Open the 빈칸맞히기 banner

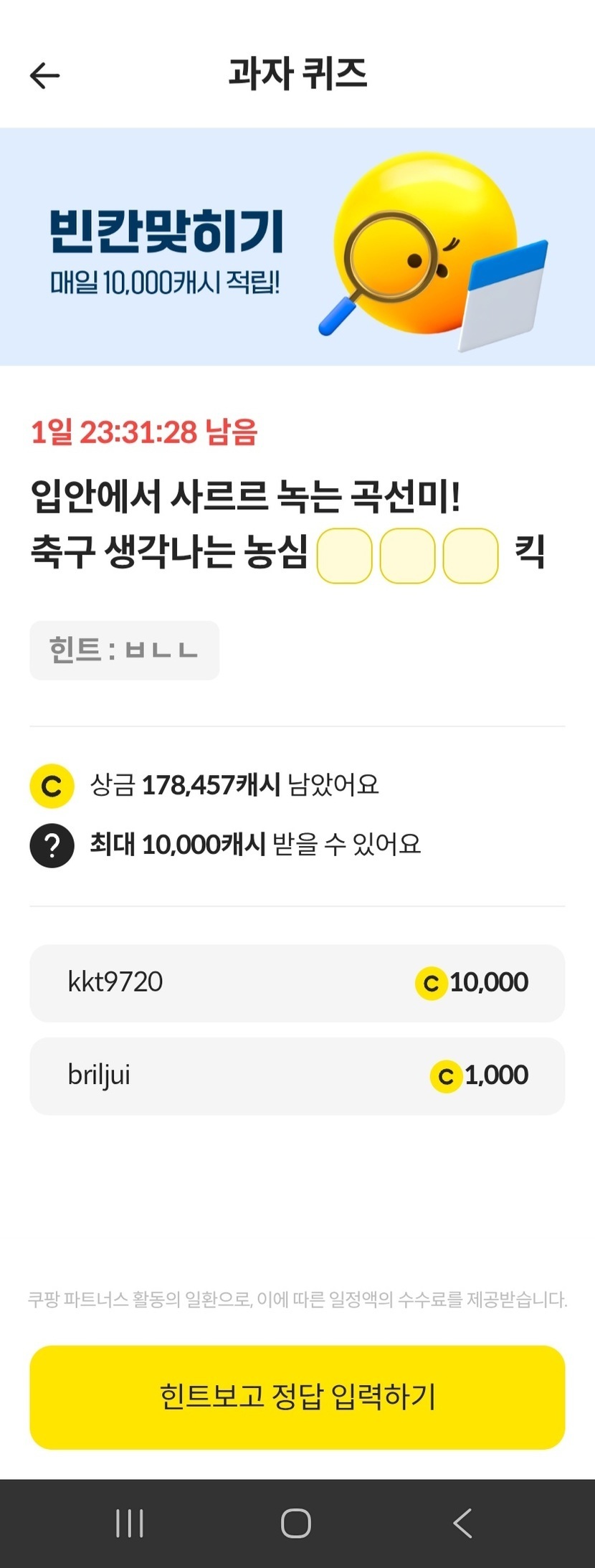click(x=297, y=247)
